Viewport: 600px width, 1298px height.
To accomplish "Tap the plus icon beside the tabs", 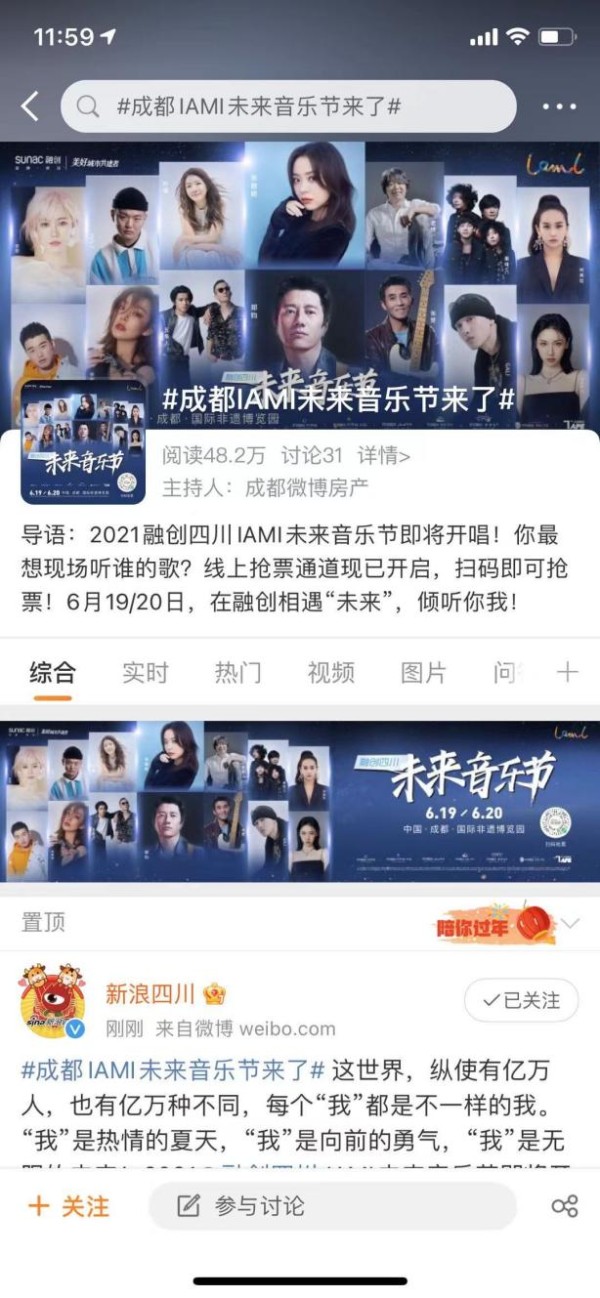I will tap(567, 672).
